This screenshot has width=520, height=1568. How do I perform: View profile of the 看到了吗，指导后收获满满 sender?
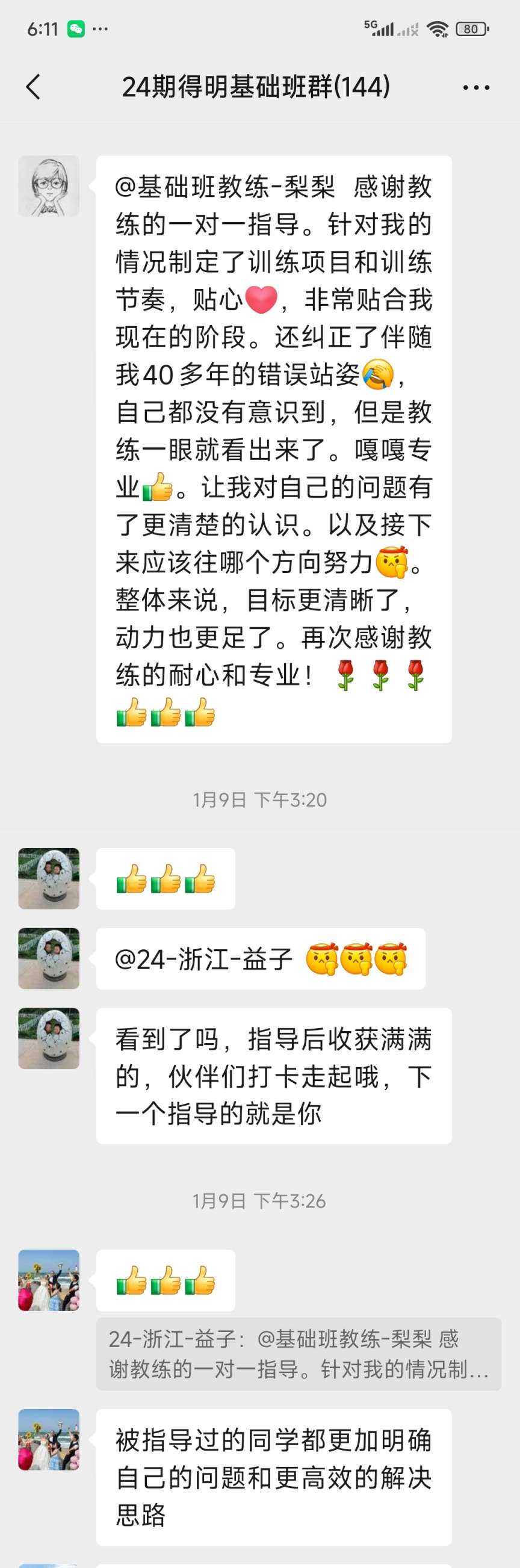(x=49, y=1038)
